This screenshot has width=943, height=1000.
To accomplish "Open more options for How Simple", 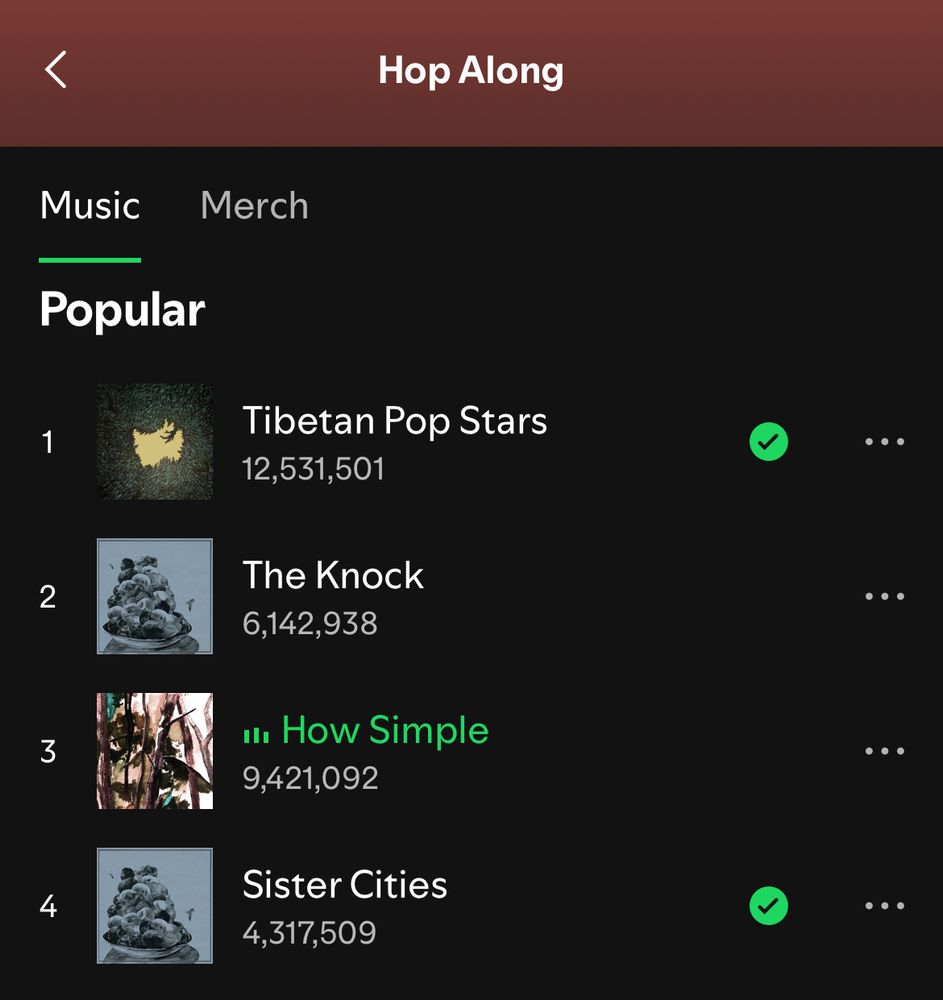I will pos(884,751).
